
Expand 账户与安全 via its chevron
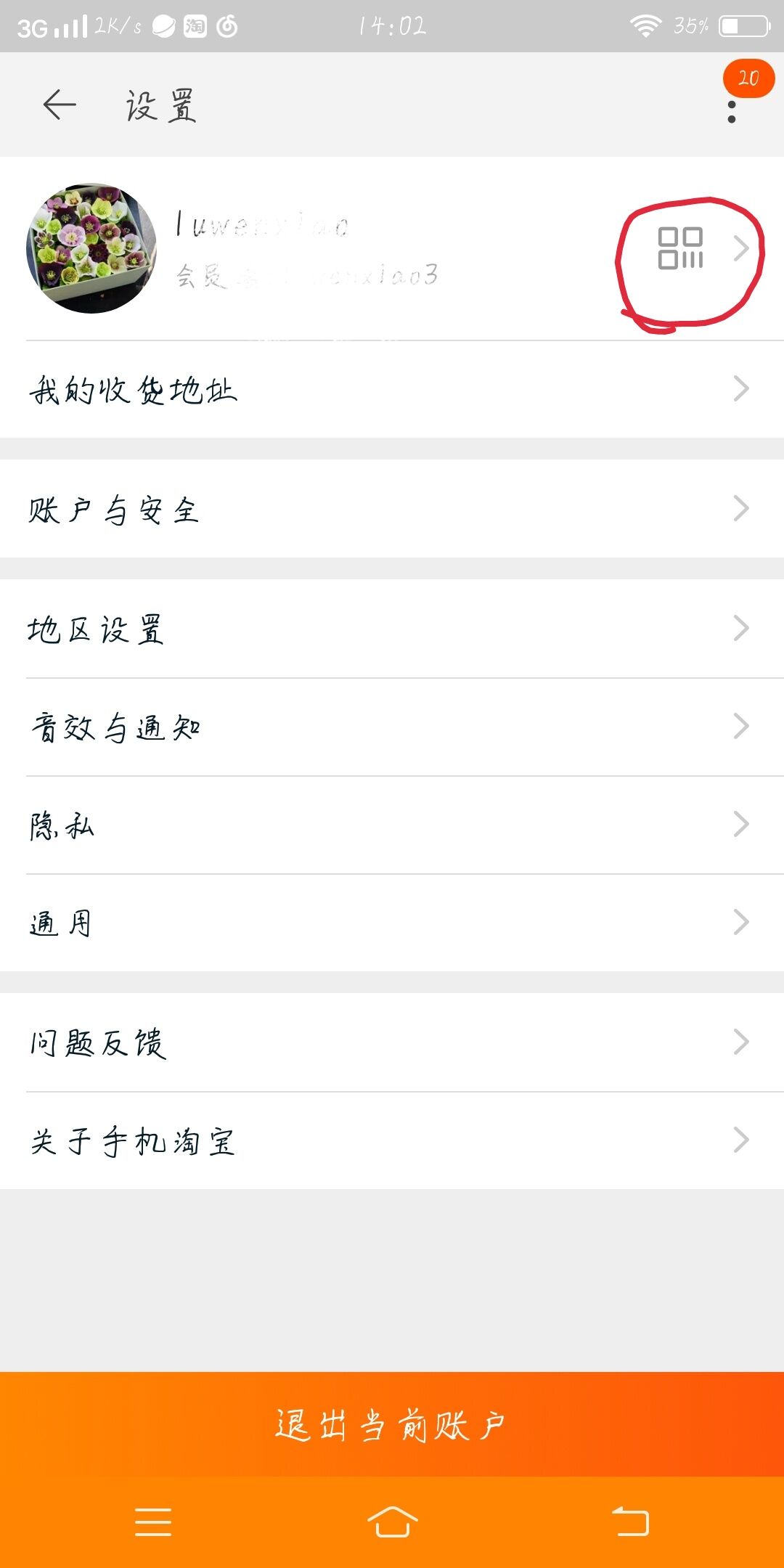pyautogui.click(x=740, y=508)
